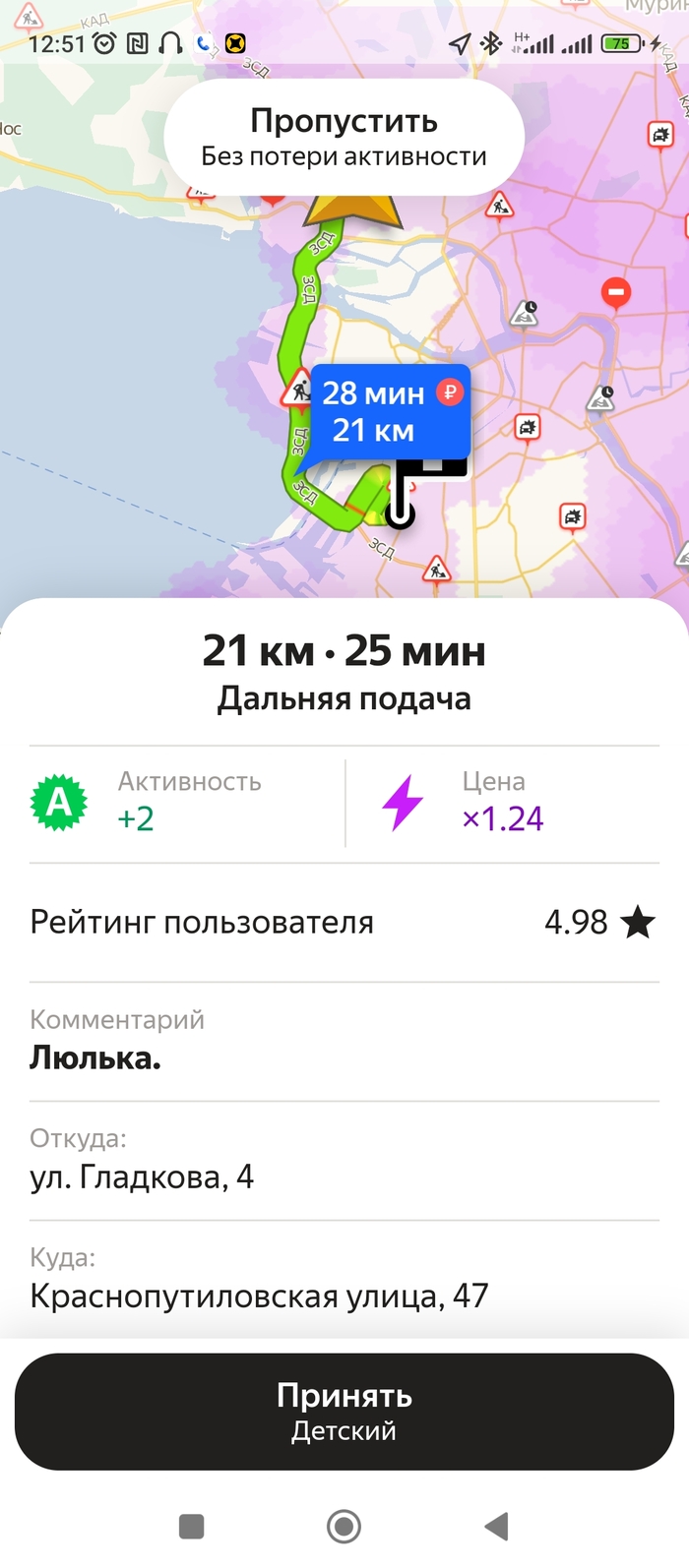Open recent apps overview
The image size is (689, 1568).
click(191, 1526)
